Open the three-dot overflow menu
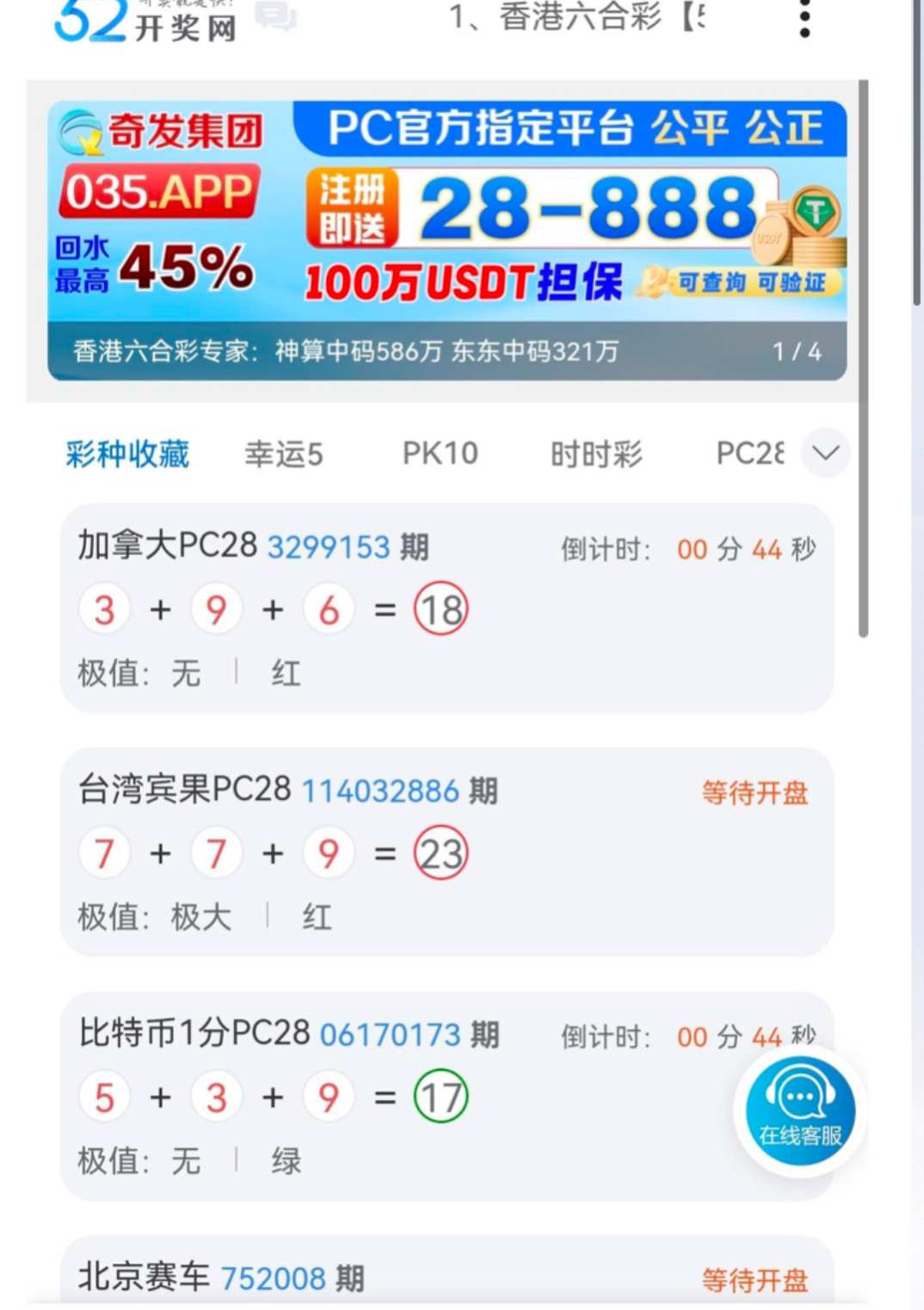924x1310 pixels. (804, 19)
